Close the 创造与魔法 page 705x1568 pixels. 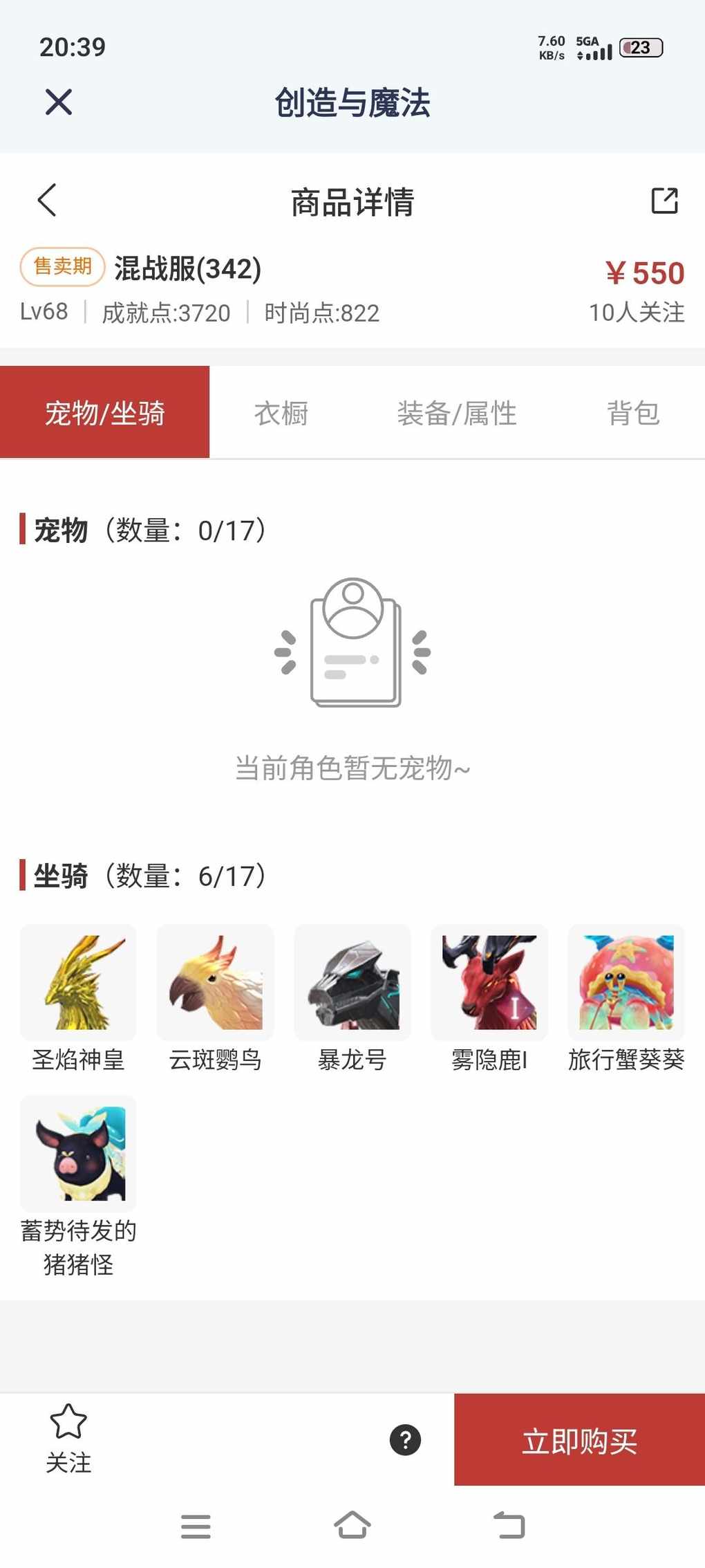pos(59,102)
